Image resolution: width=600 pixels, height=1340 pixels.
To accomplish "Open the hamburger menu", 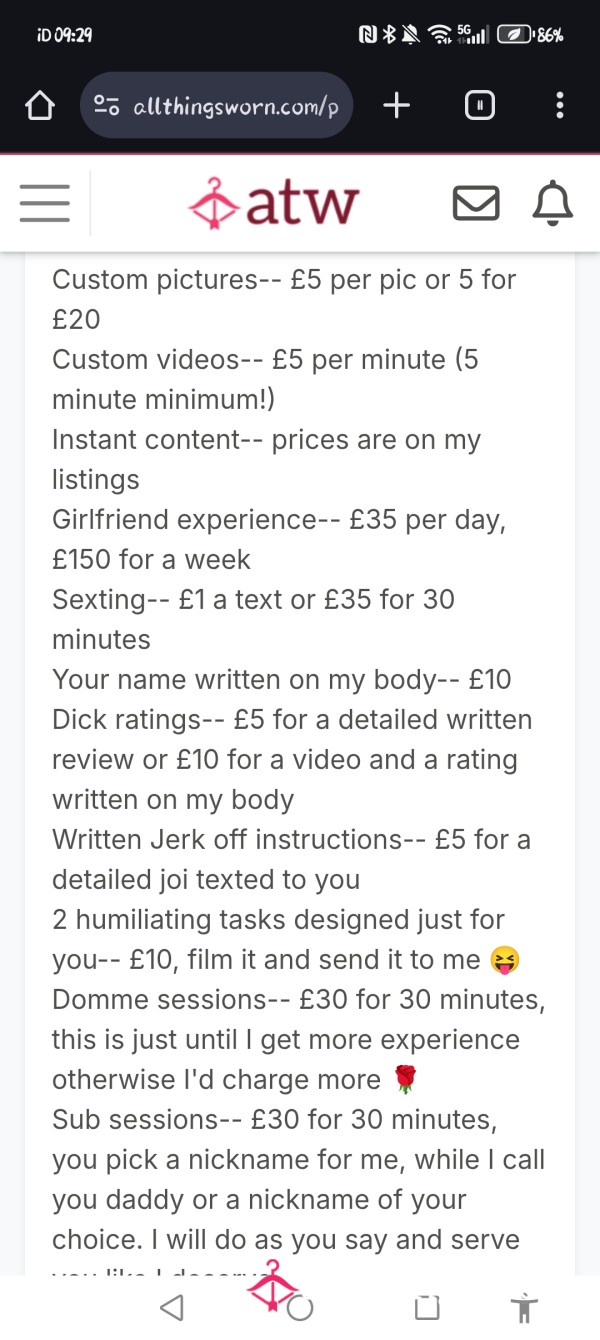I will 45,203.
